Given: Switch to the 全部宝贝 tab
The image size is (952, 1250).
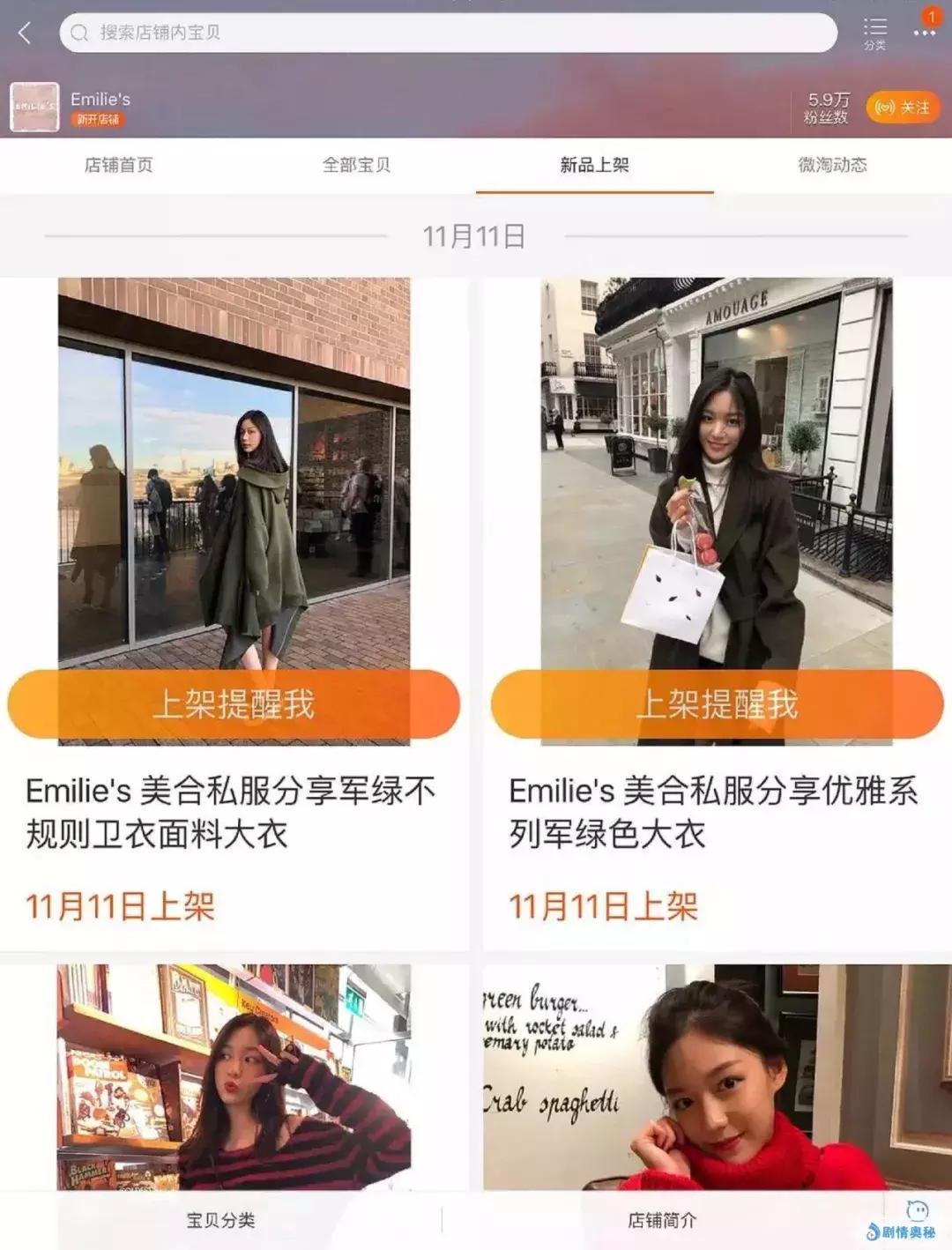Looking at the screenshot, I should pos(357,164).
